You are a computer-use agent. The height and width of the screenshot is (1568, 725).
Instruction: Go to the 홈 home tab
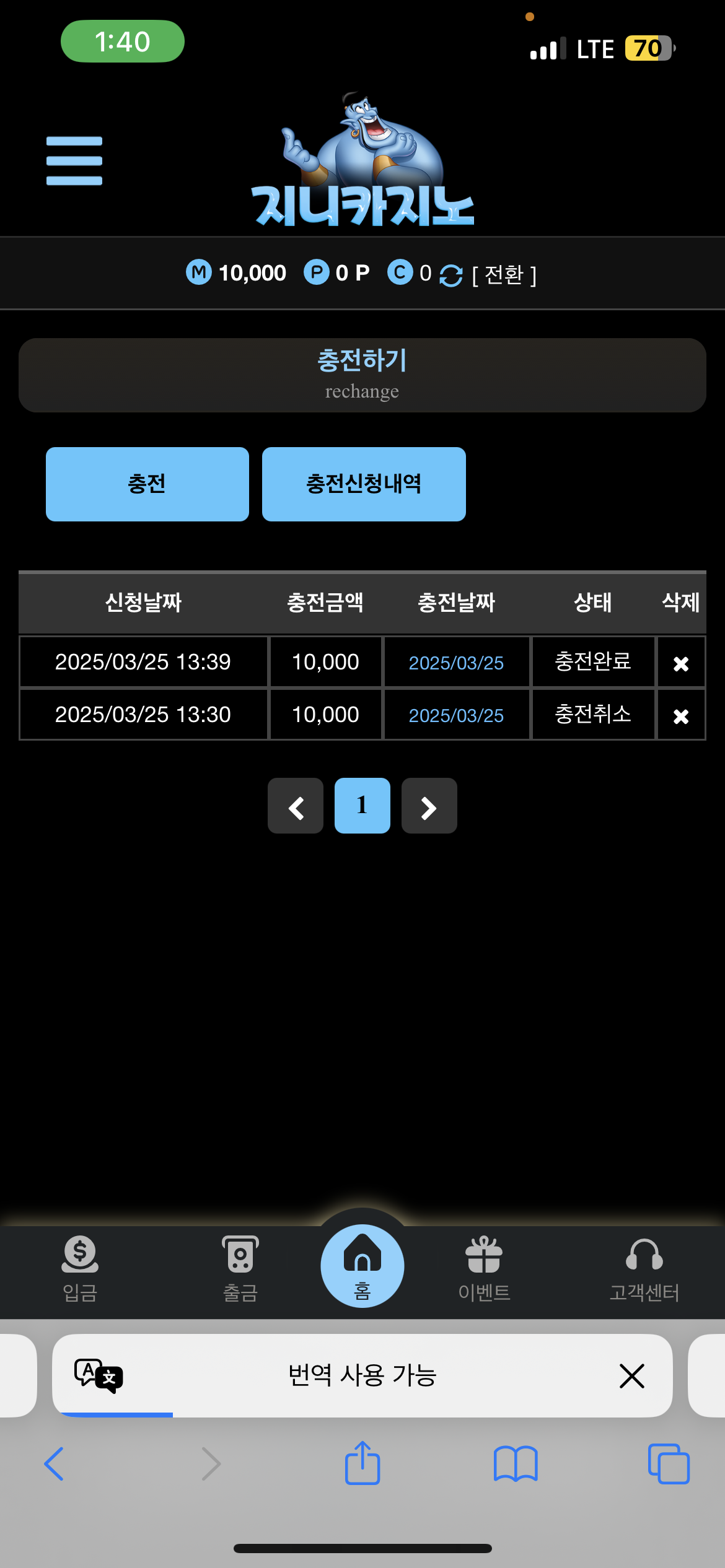[362, 1266]
